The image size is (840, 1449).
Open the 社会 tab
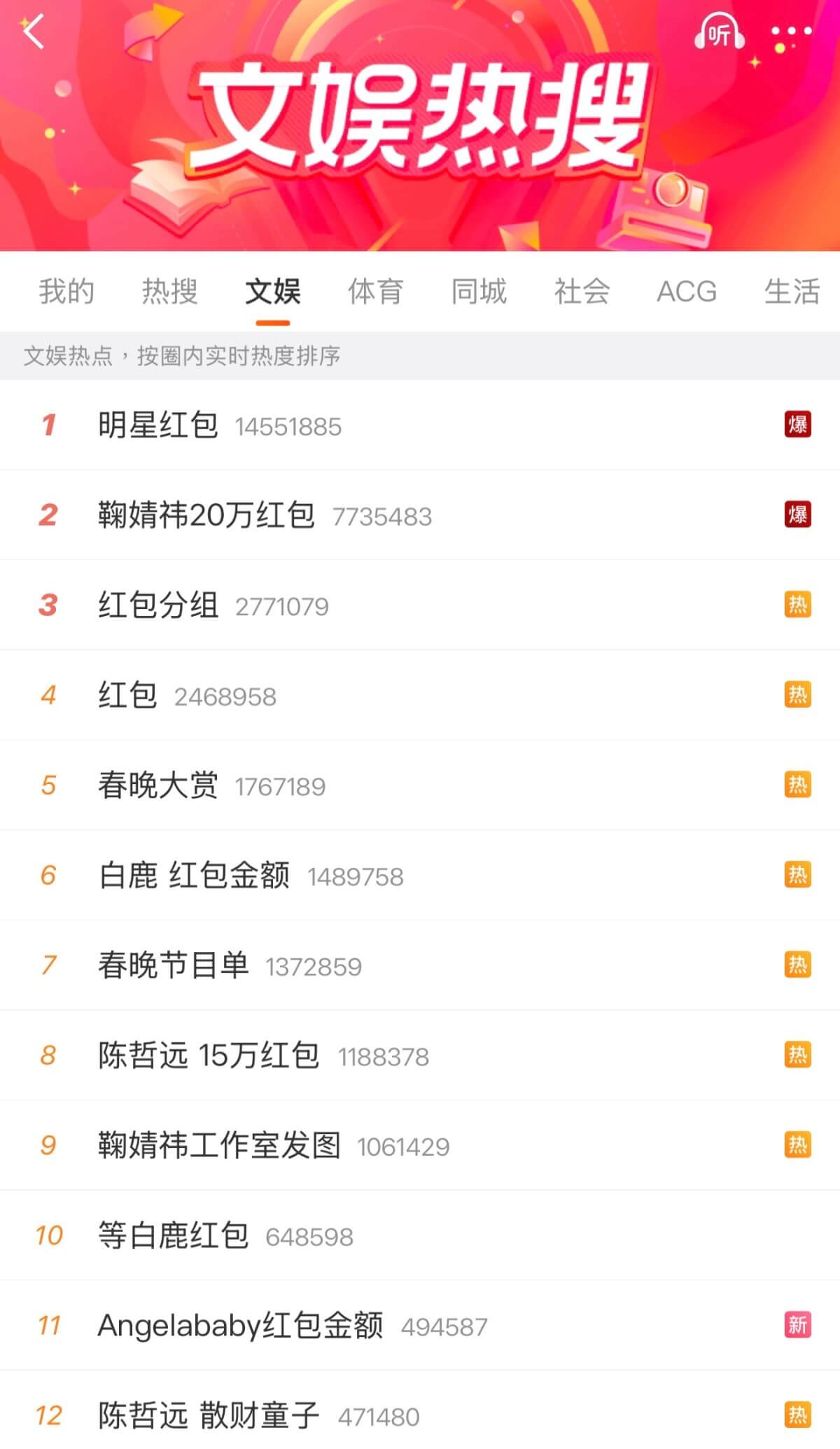tap(582, 291)
